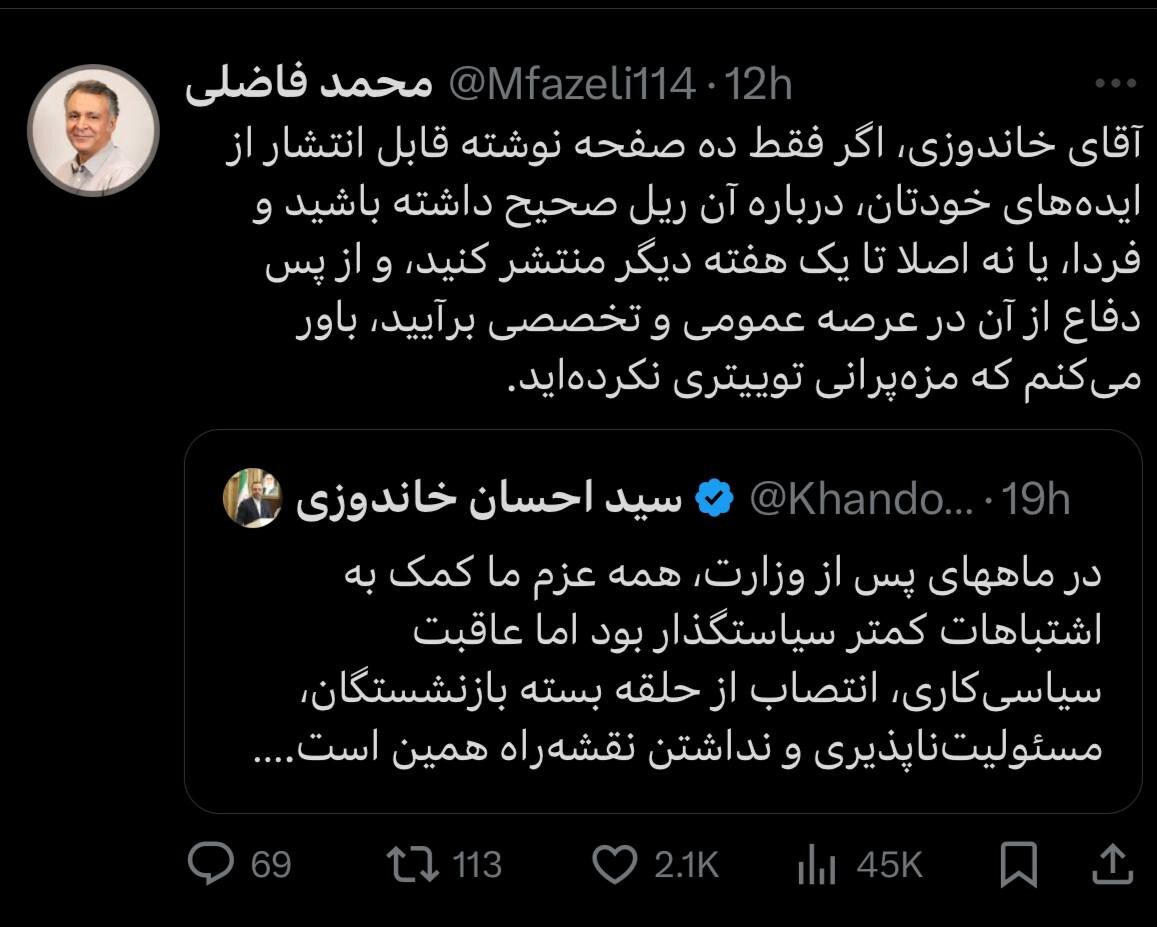
Task: Open محمد فاضلی's profile picture
Action: tap(92, 131)
